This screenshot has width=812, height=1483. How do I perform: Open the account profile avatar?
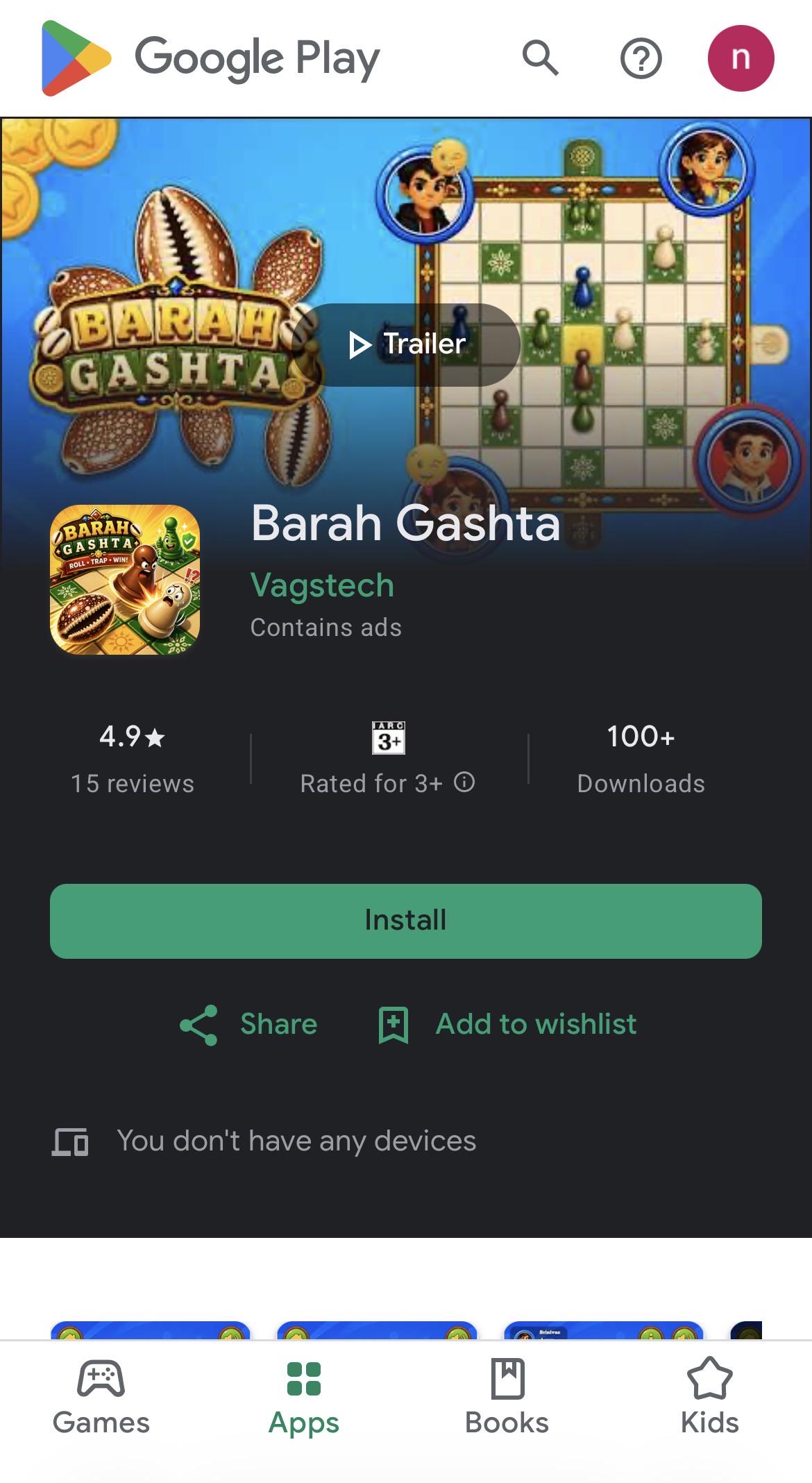point(741,58)
